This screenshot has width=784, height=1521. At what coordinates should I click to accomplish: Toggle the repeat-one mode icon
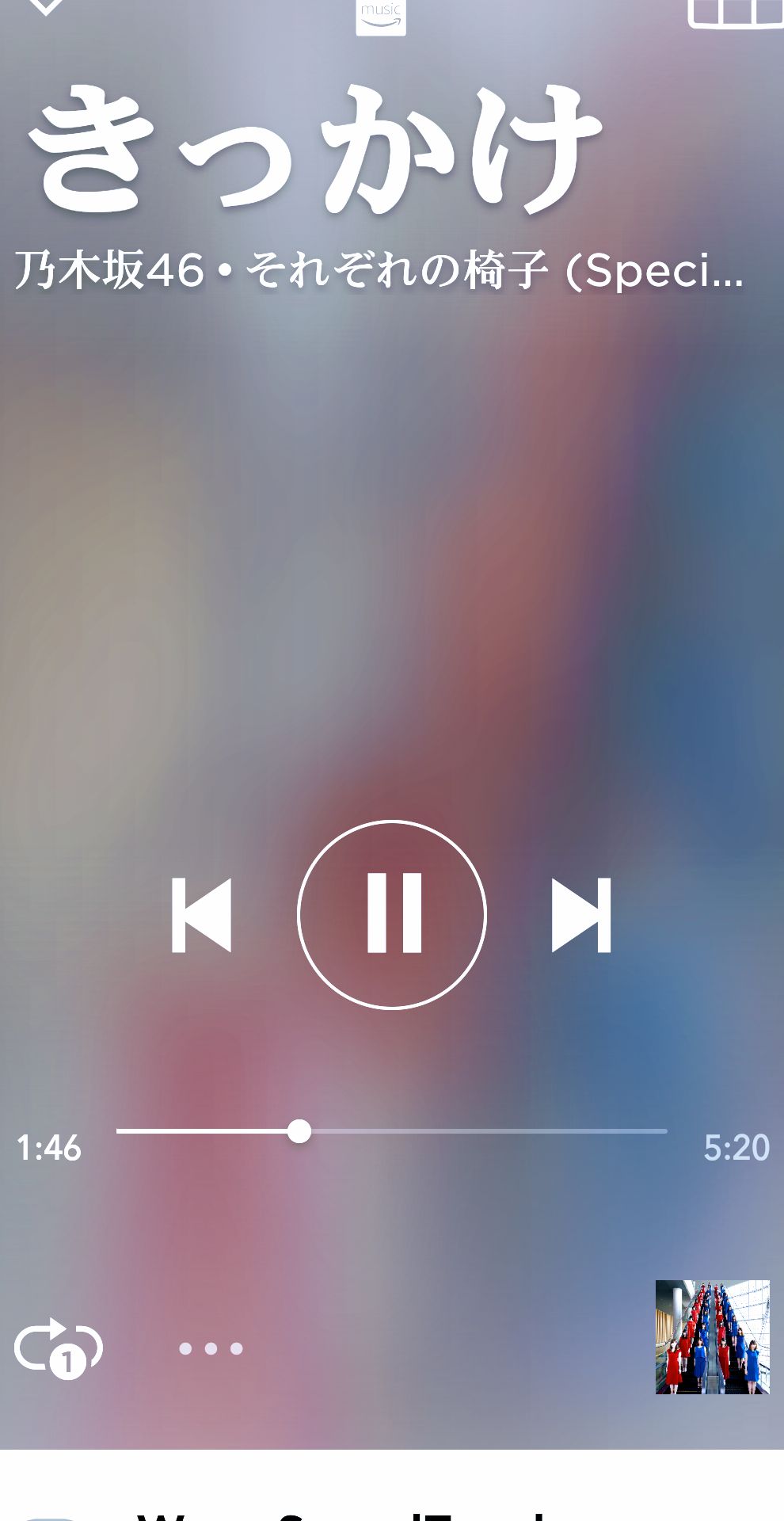59,1348
